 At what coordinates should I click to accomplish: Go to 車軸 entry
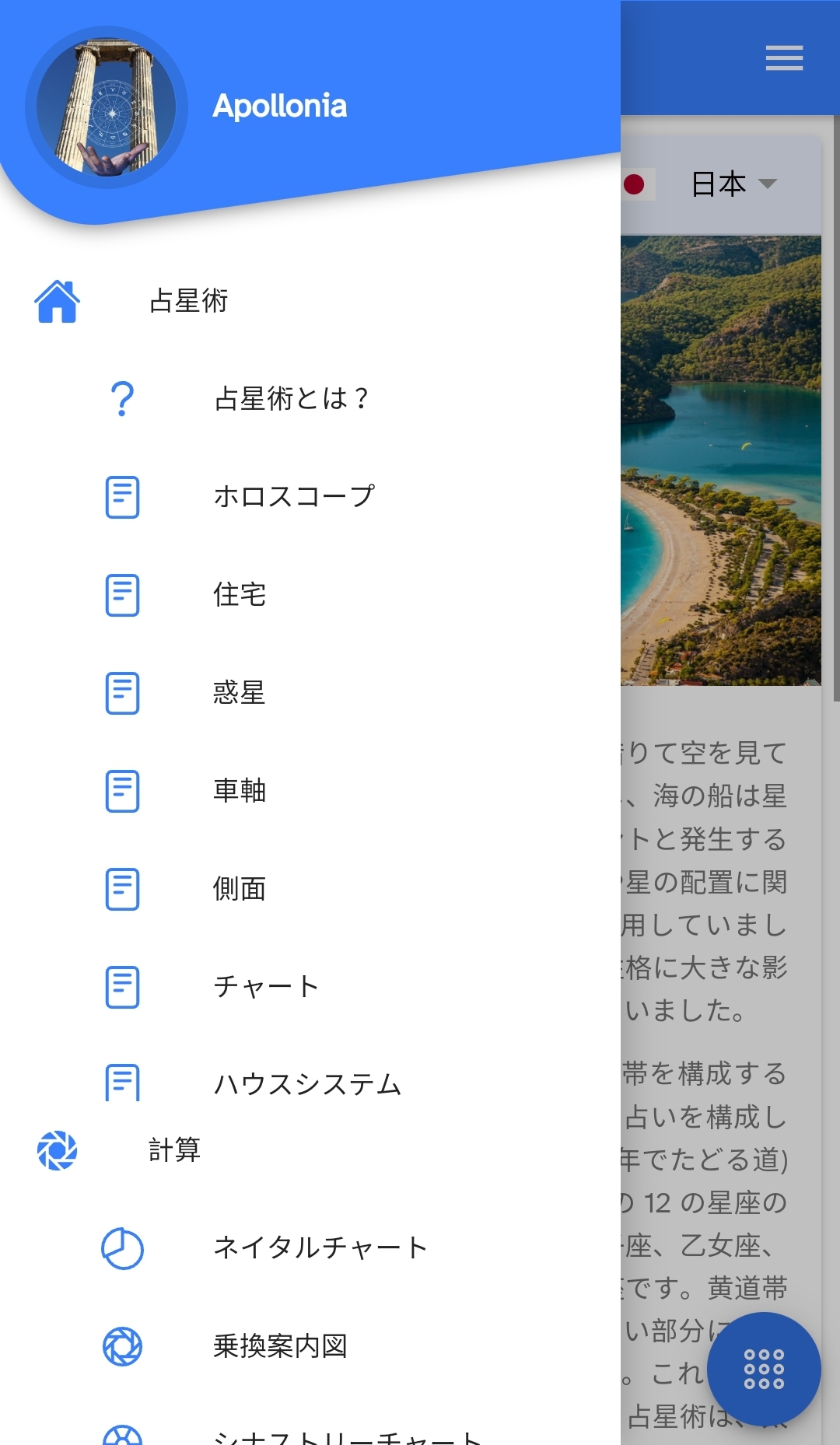[x=310, y=791]
